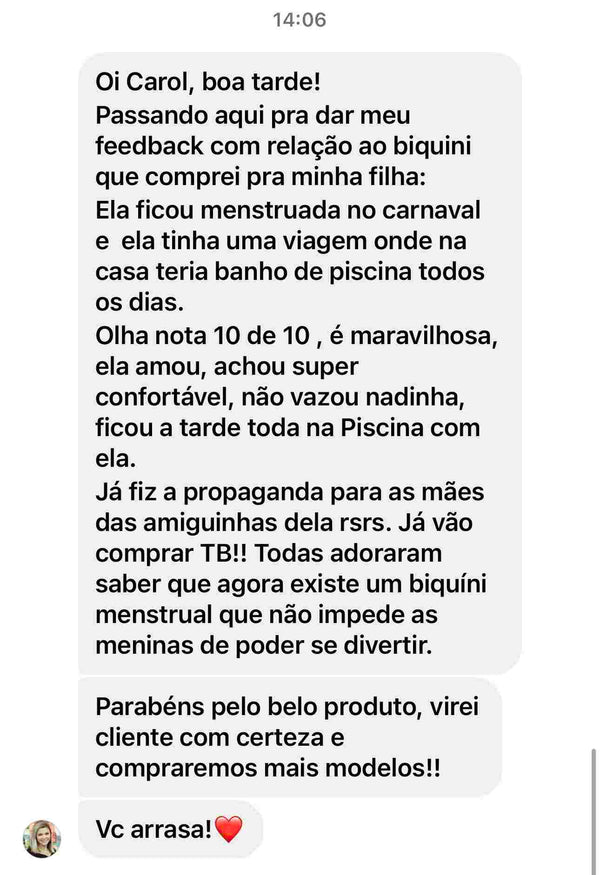The height and width of the screenshot is (875, 600).
Task: Open the sender's profile photo avatar
Action: point(42,838)
